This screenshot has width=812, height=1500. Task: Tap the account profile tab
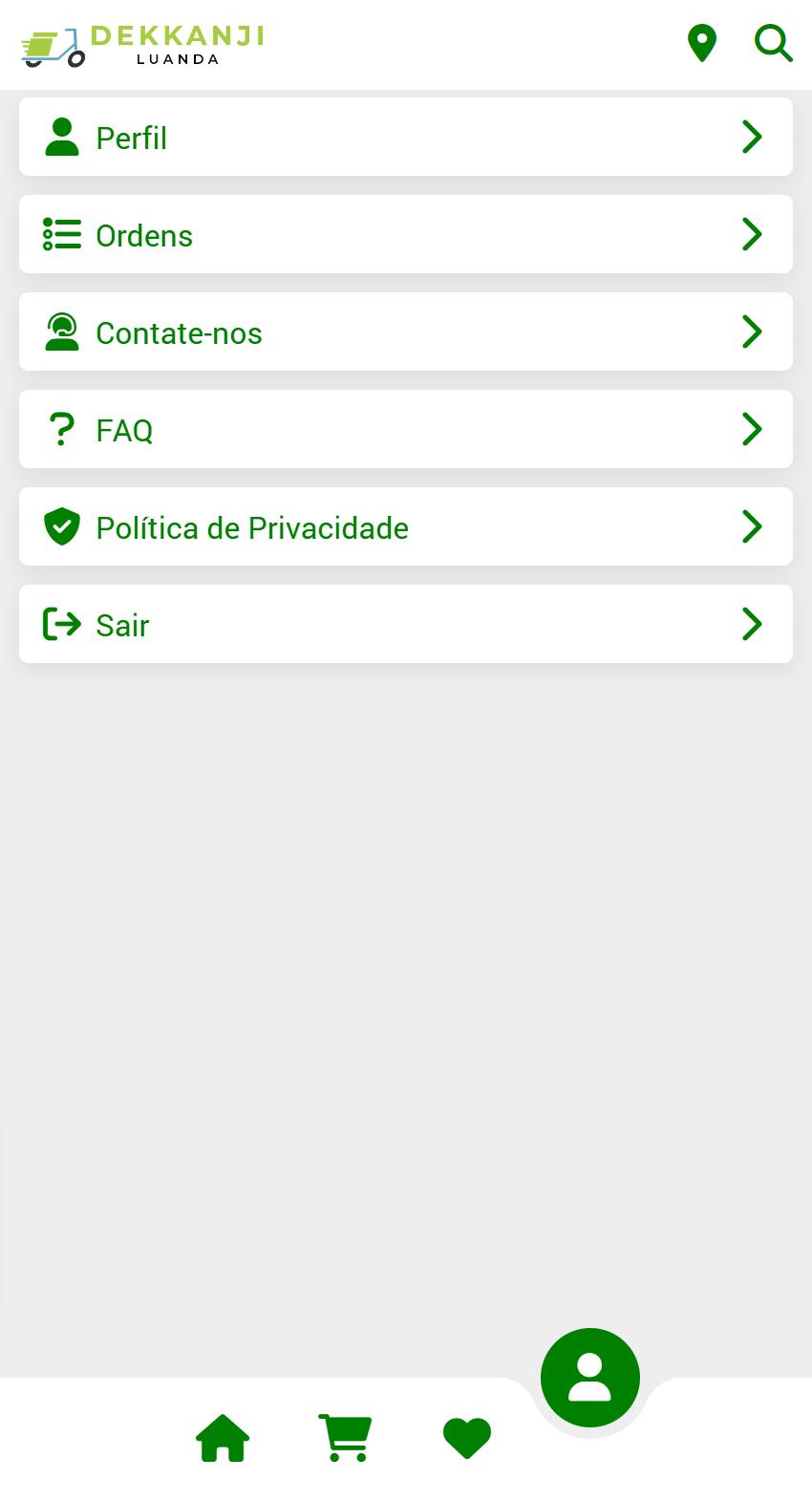(590, 1378)
